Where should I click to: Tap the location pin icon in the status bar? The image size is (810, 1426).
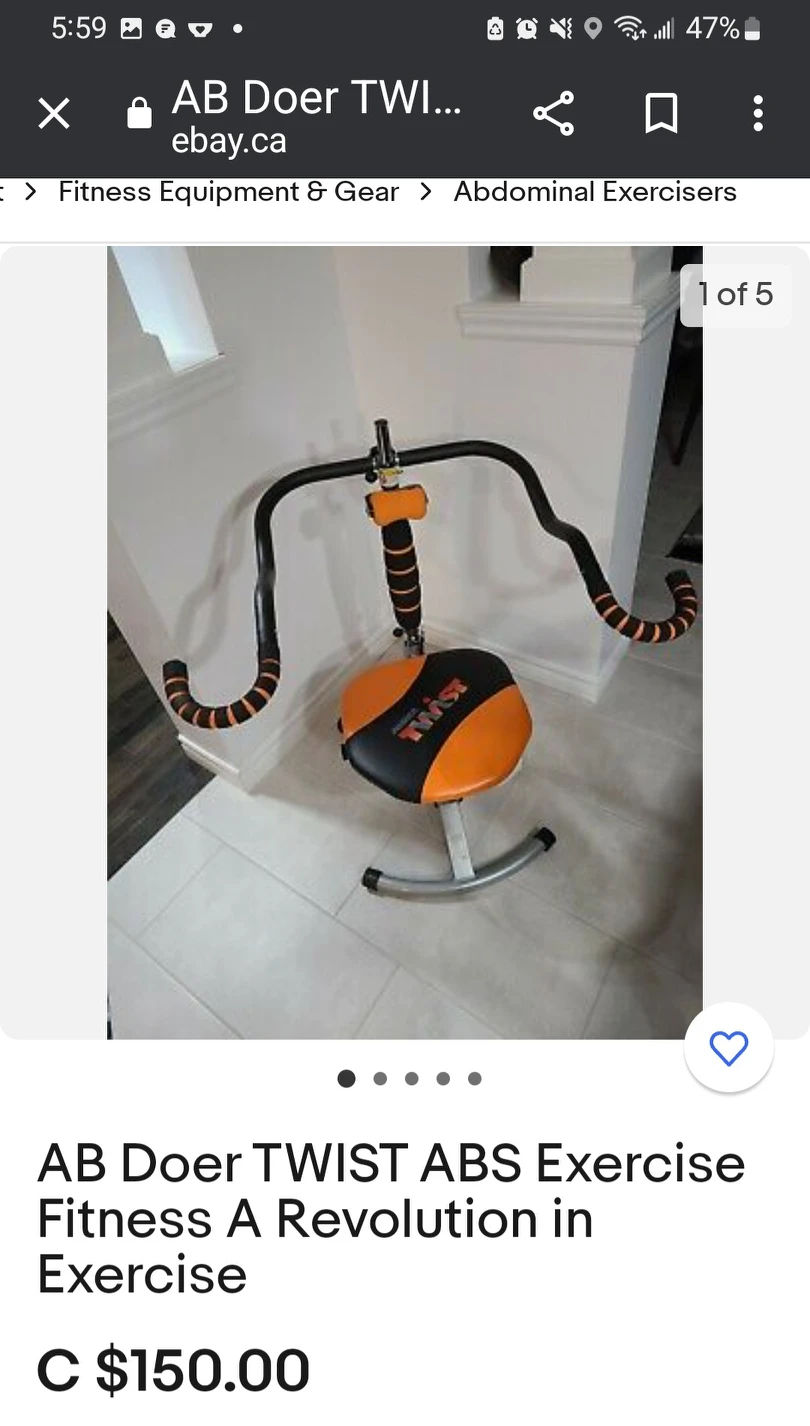(x=593, y=28)
